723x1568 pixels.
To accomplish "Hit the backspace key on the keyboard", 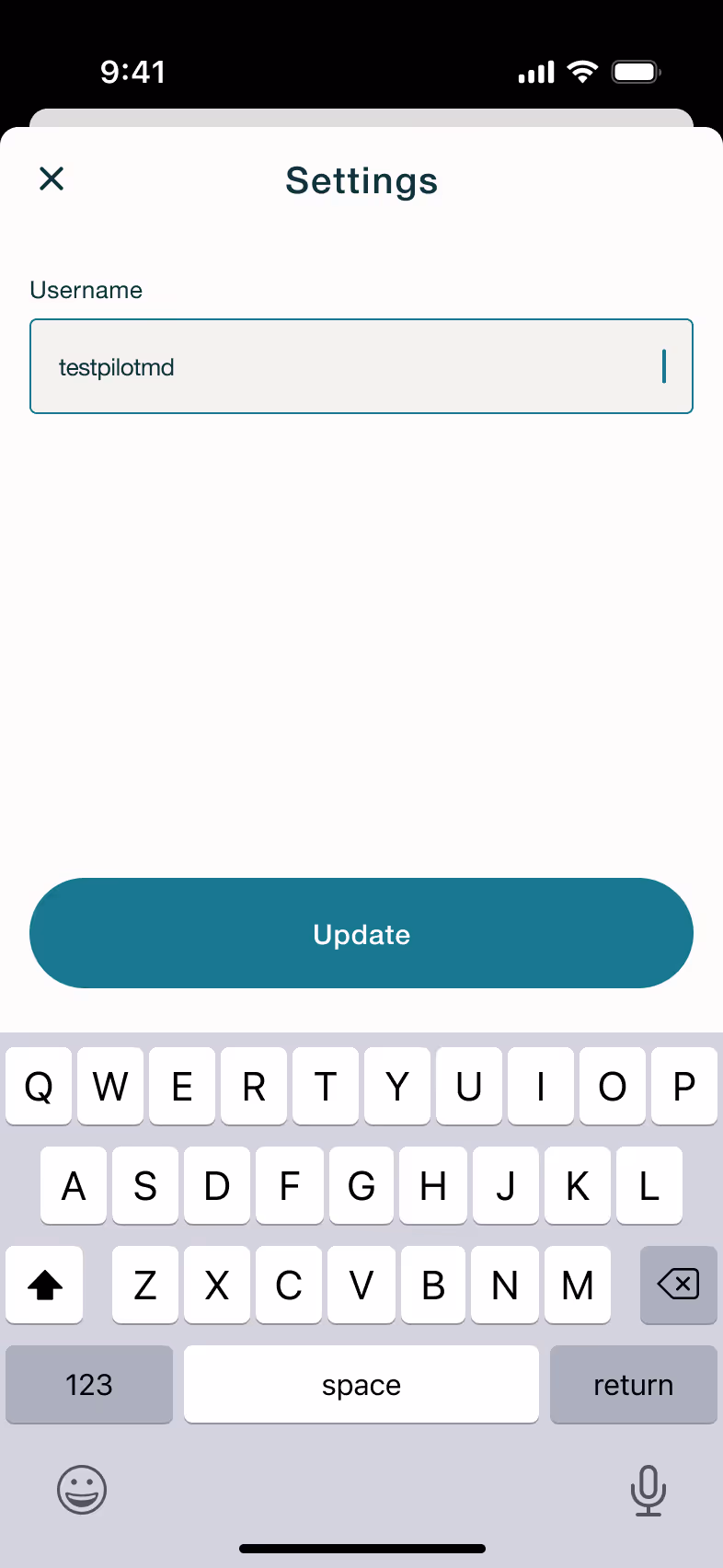I will pos(679,1285).
